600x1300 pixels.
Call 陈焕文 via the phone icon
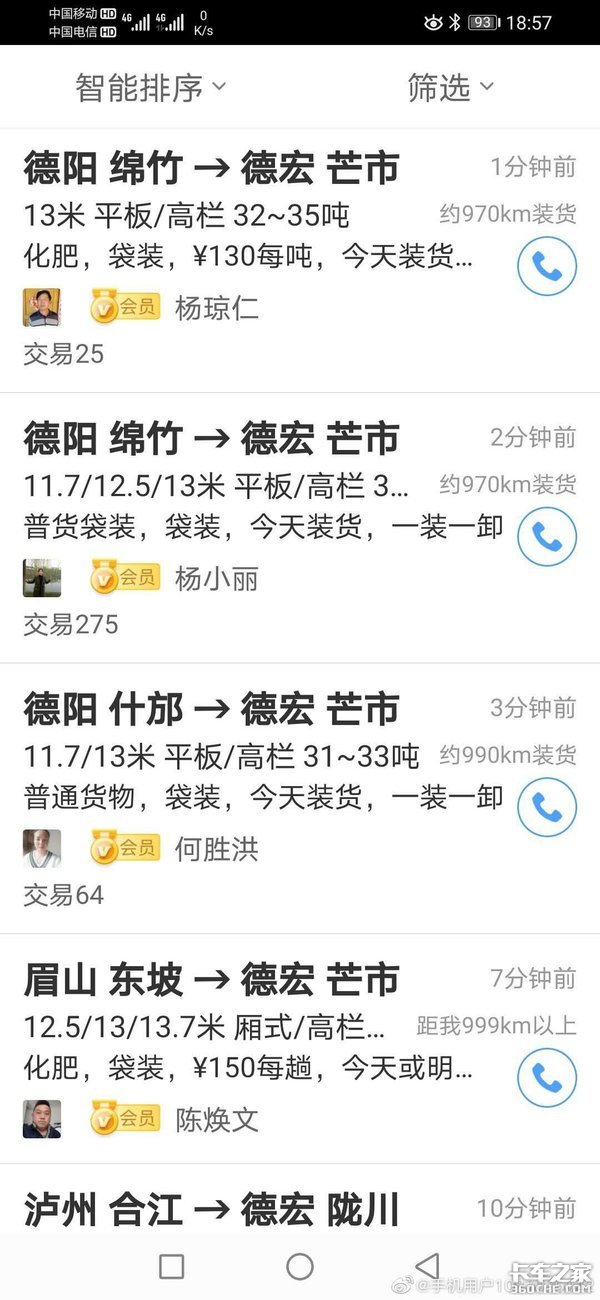546,1077
